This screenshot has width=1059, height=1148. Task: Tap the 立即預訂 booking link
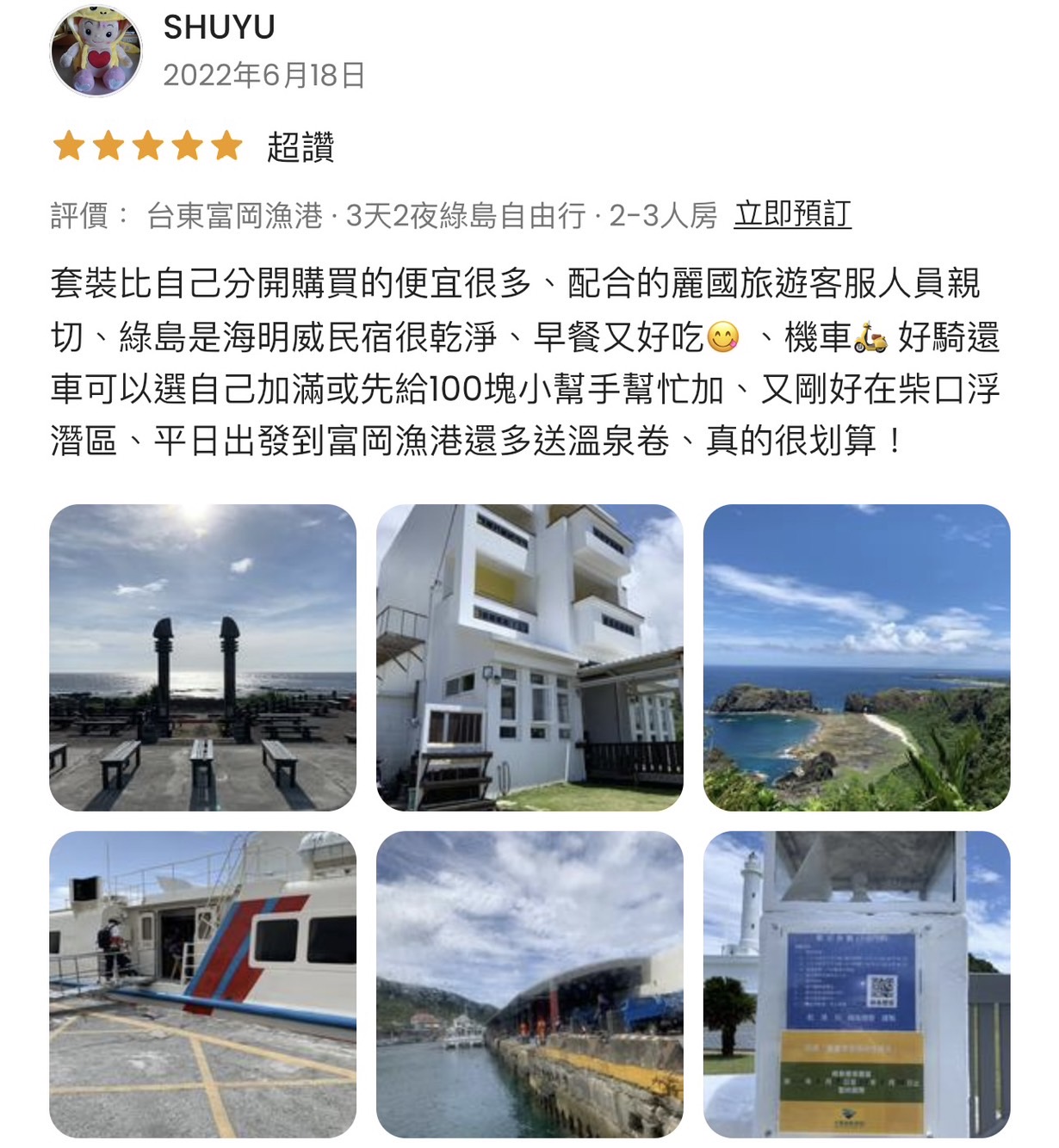pos(792,214)
